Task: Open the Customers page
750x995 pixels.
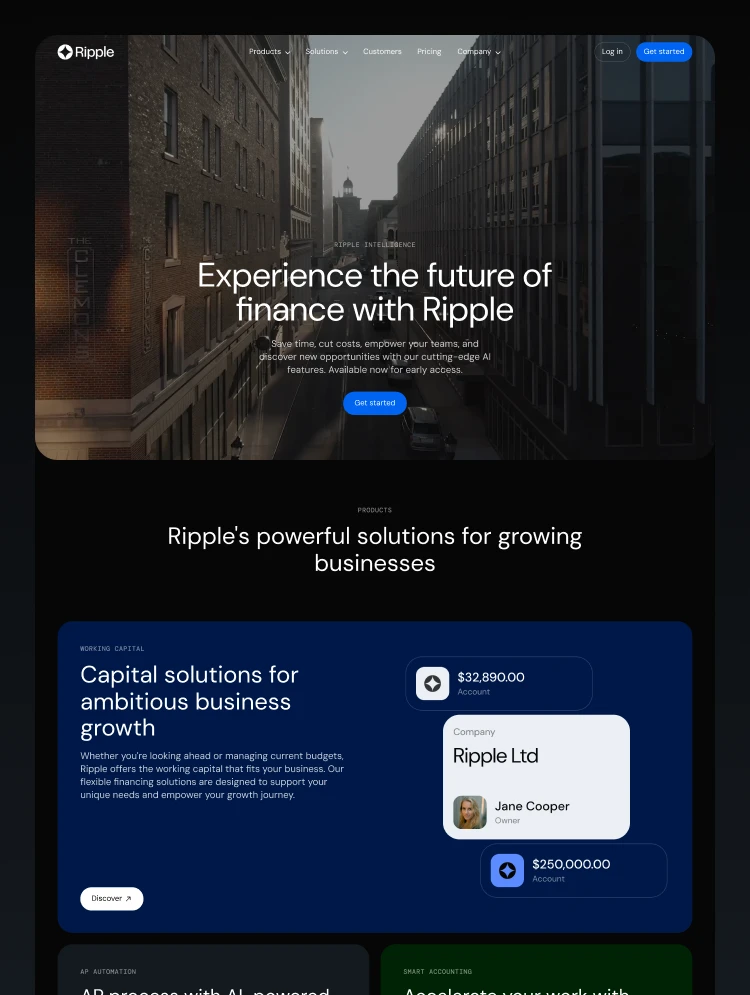Action: pyautogui.click(x=382, y=52)
